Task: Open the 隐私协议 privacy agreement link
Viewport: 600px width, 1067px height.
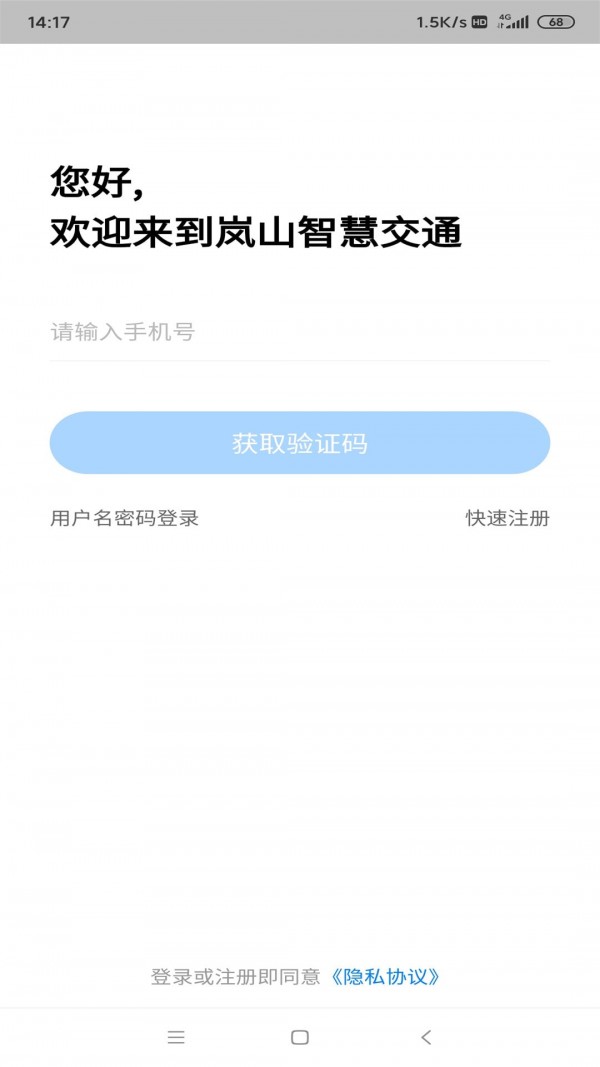Action: (385, 977)
